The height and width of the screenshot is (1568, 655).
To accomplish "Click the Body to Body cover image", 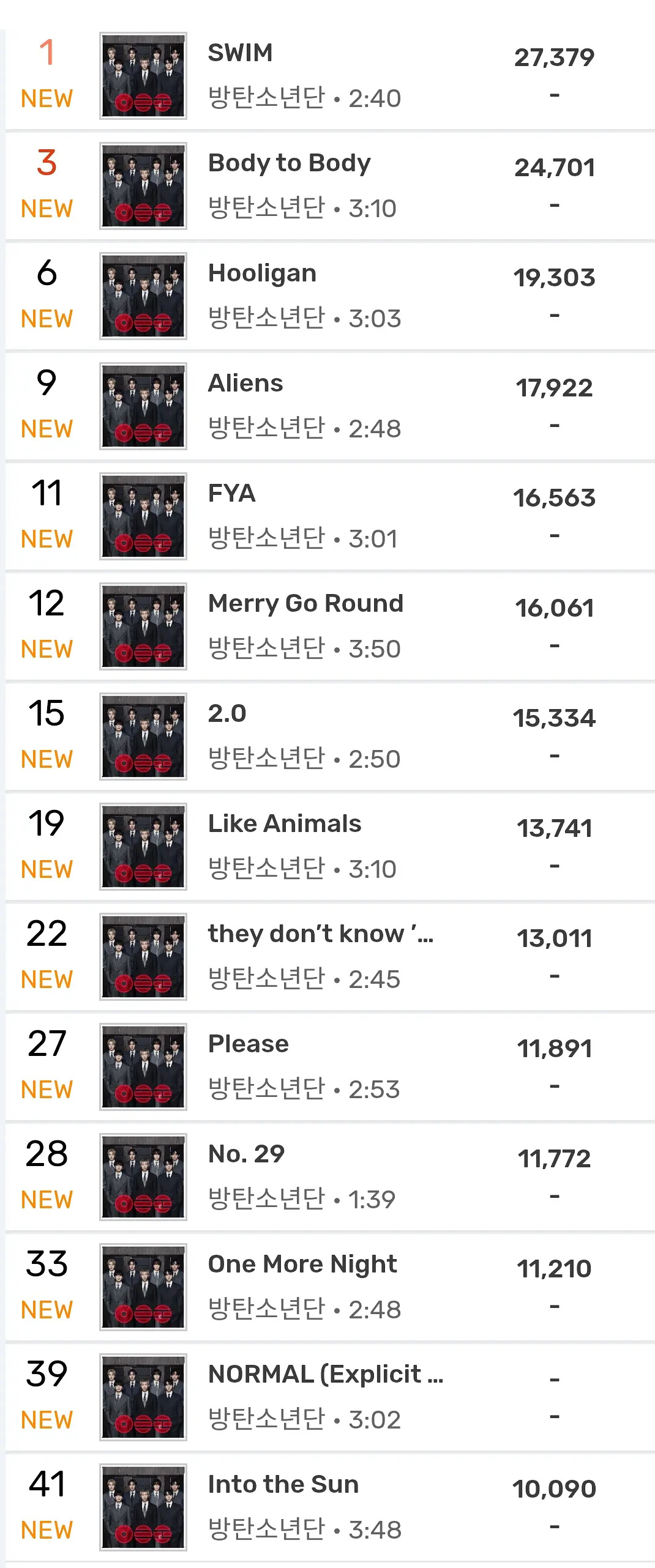I will click(x=143, y=184).
